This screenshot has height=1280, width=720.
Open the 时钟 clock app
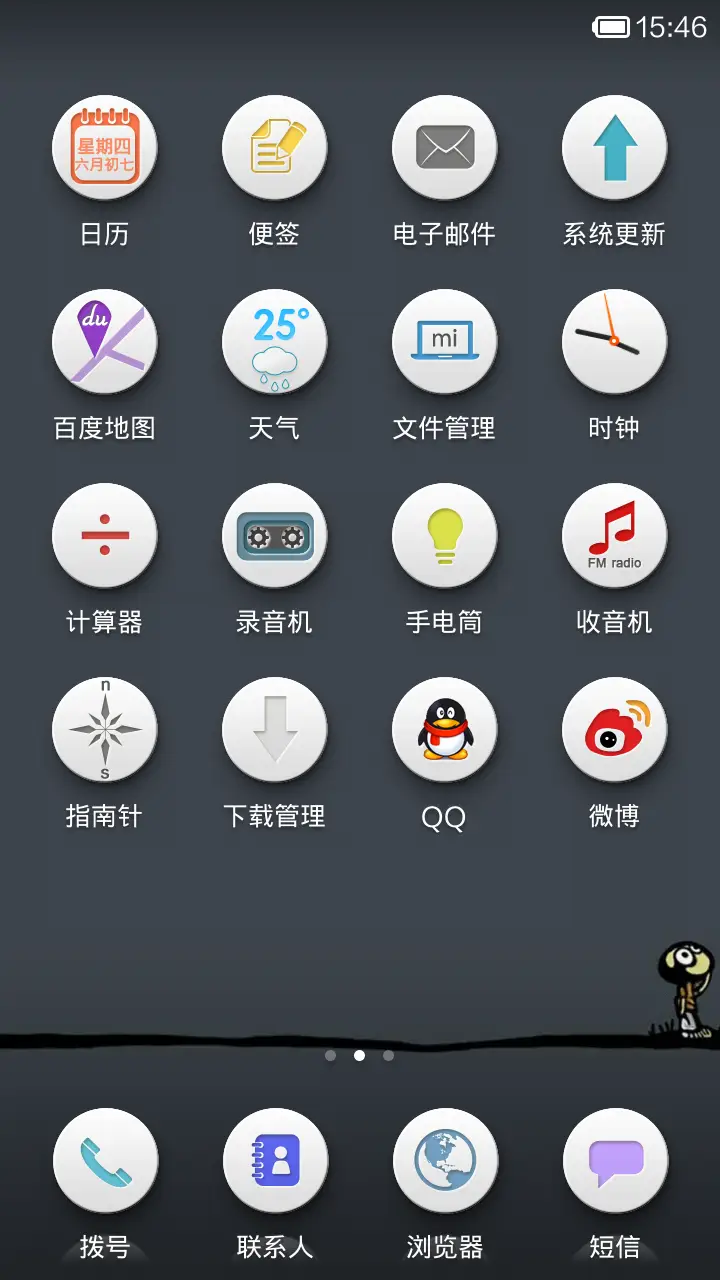pos(615,341)
